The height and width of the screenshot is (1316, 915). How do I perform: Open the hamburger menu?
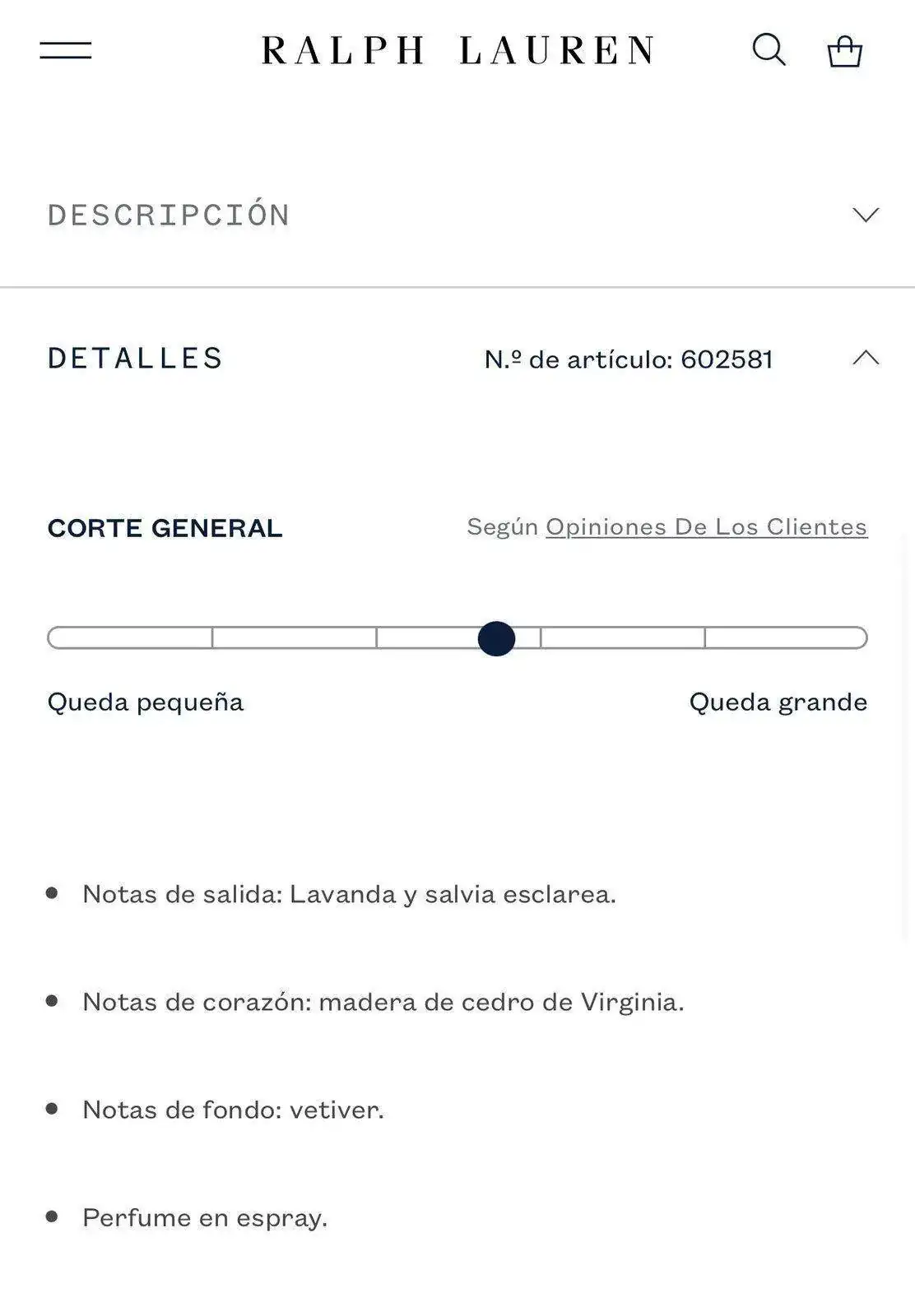pos(66,50)
